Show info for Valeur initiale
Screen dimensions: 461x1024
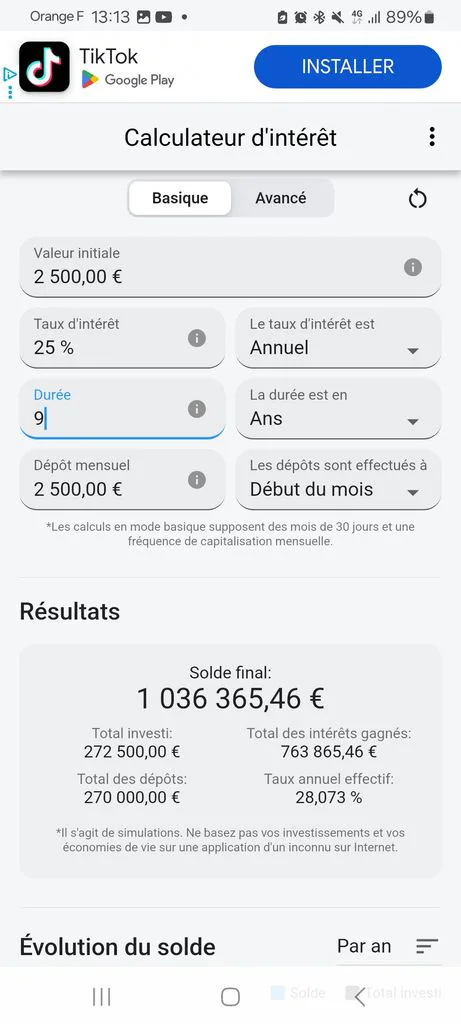413,267
